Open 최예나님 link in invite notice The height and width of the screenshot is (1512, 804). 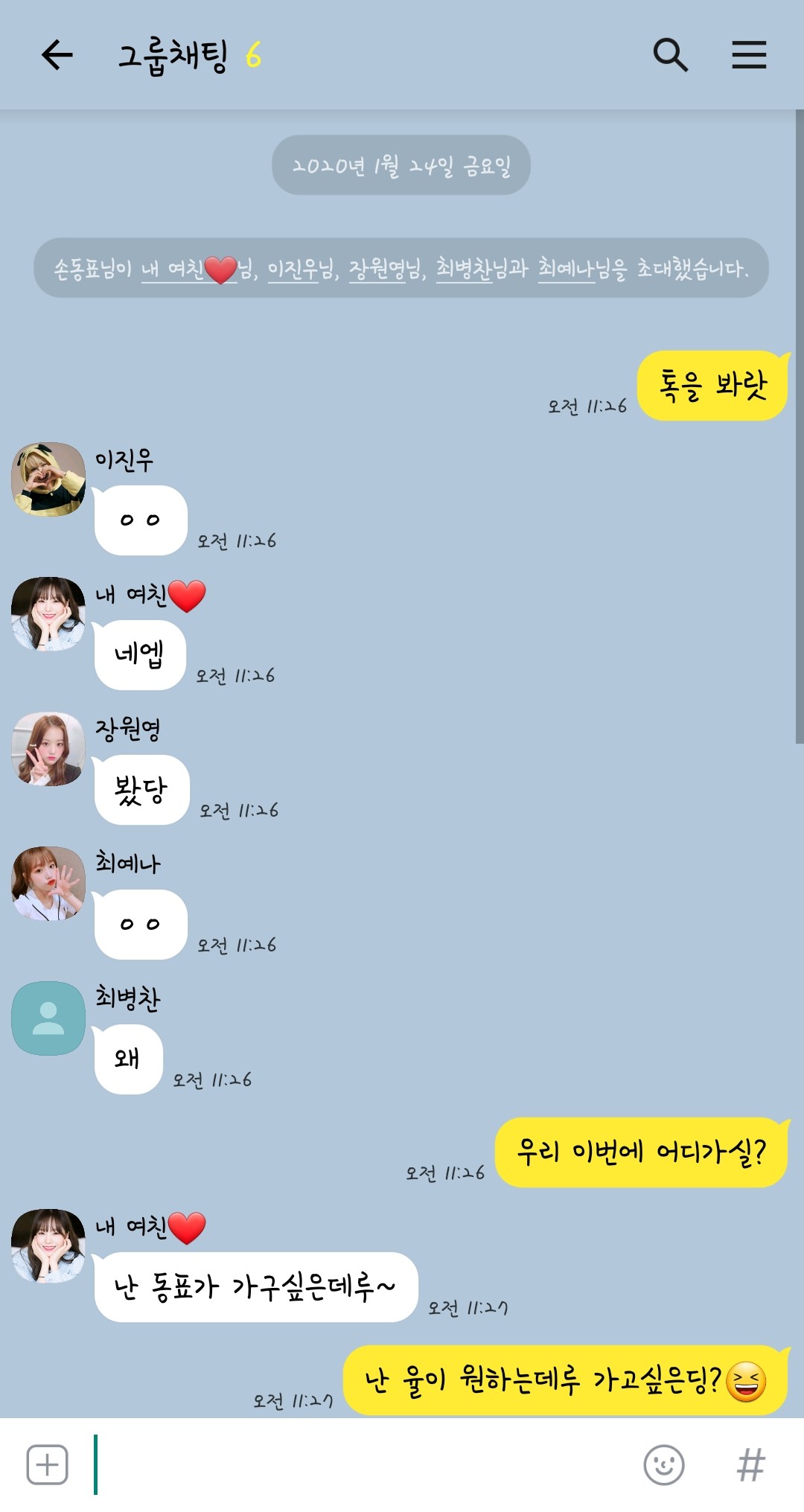click(x=566, y=269)
